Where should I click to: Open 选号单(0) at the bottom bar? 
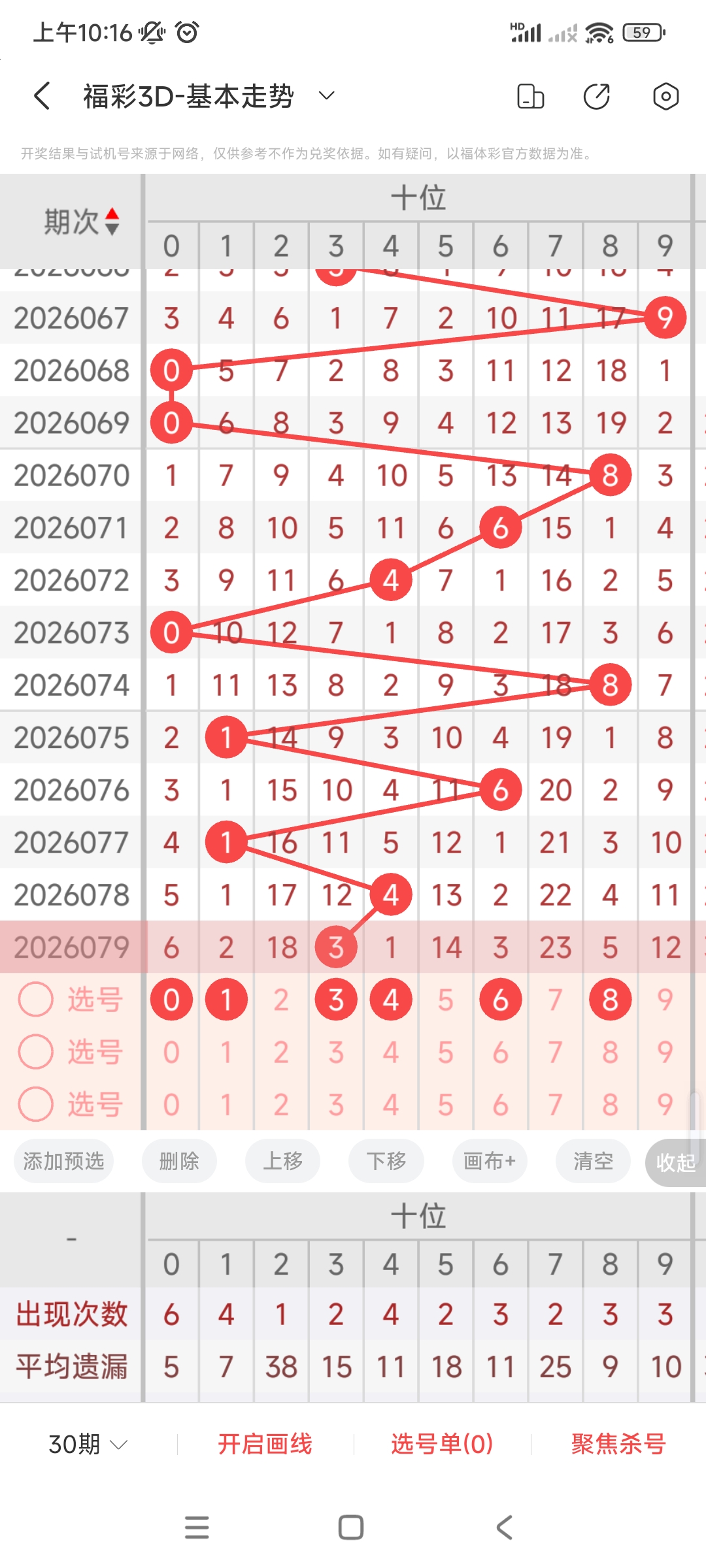pyautogui.click(x=439, y=1445)
